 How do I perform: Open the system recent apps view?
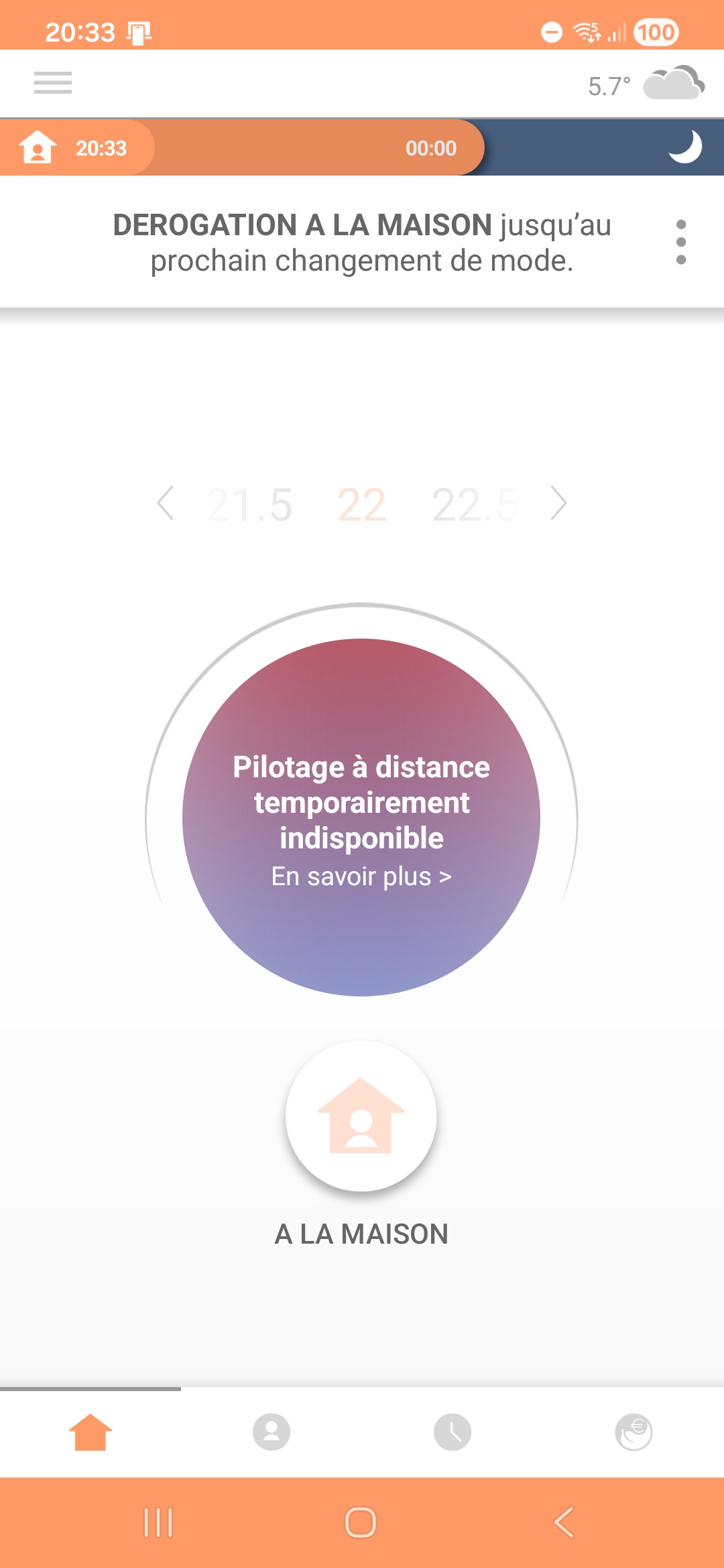(x=159, y=1522)
